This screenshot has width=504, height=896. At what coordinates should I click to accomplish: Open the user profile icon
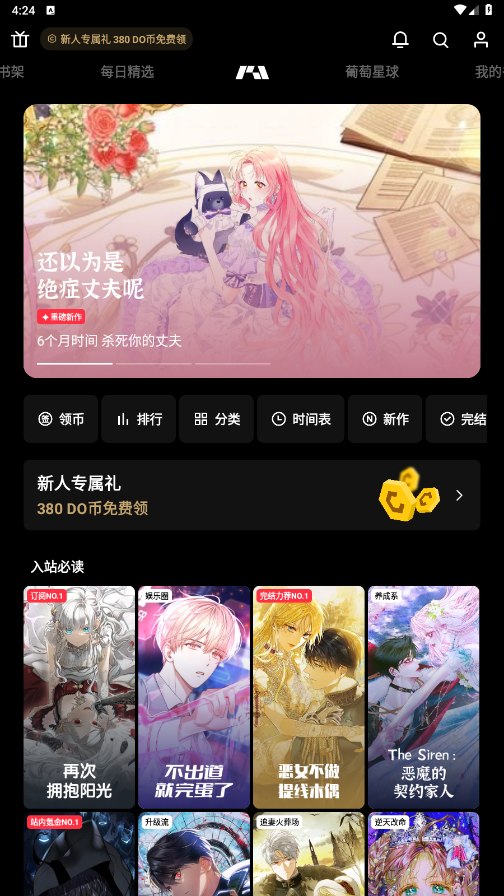tap(481, 39)
